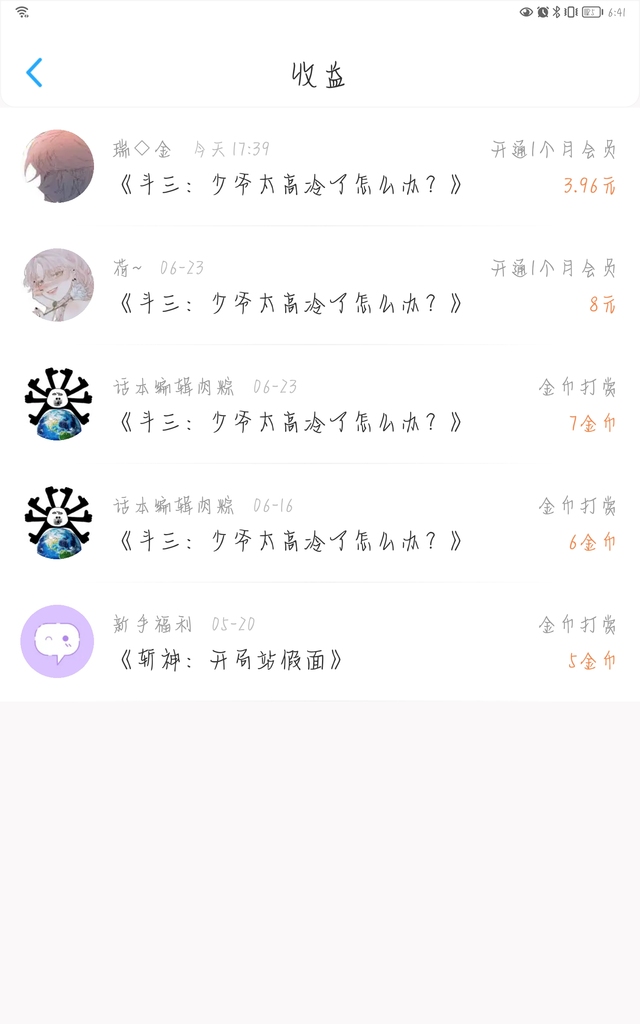This screenshot has width=640, height=1024.
Task: Open 话本编辑肉粽's 7金币 reward entry
Action: (320, 404)
